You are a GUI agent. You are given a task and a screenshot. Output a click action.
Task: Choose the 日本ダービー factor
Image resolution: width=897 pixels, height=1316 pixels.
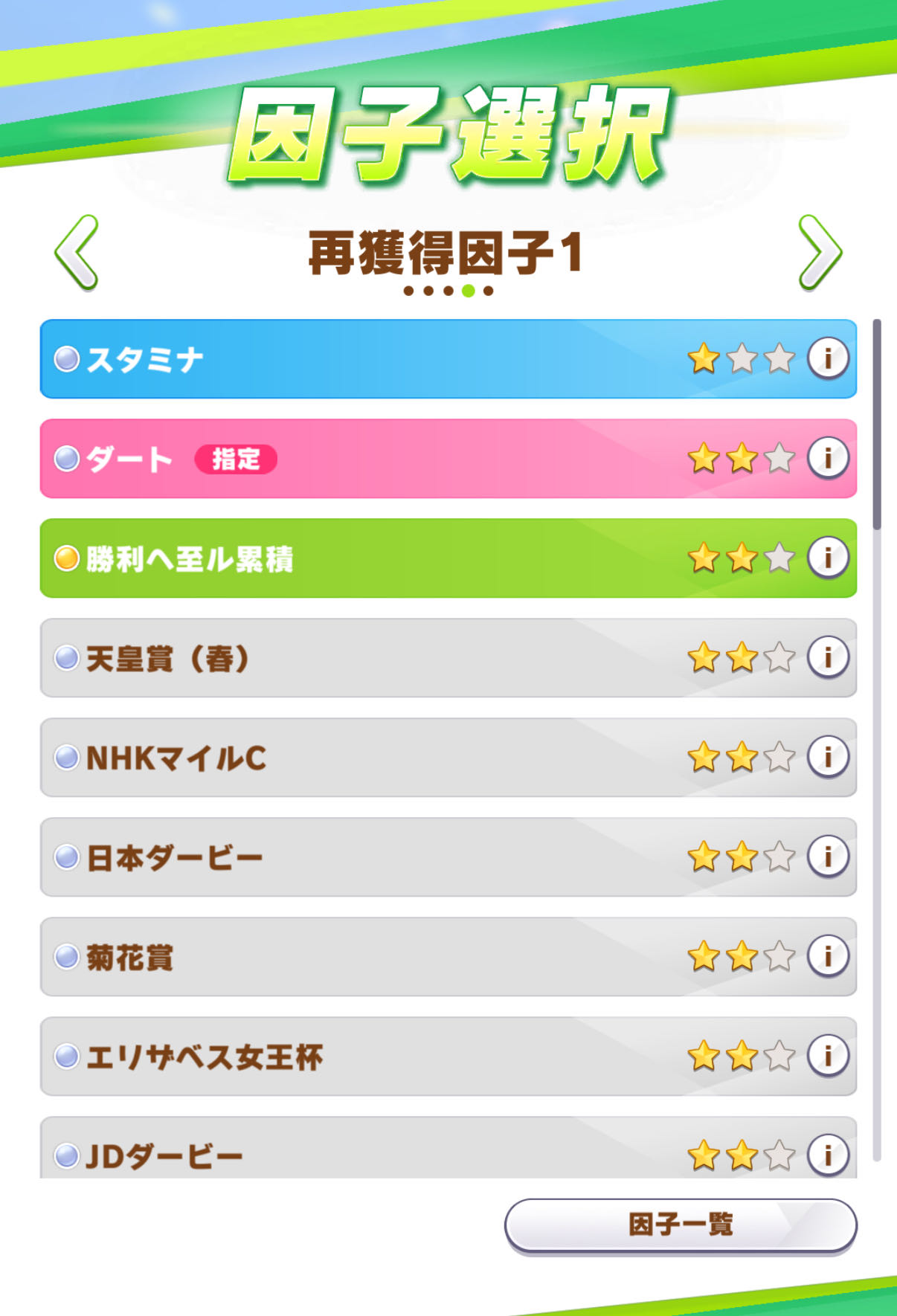click(x=372, y=857)
